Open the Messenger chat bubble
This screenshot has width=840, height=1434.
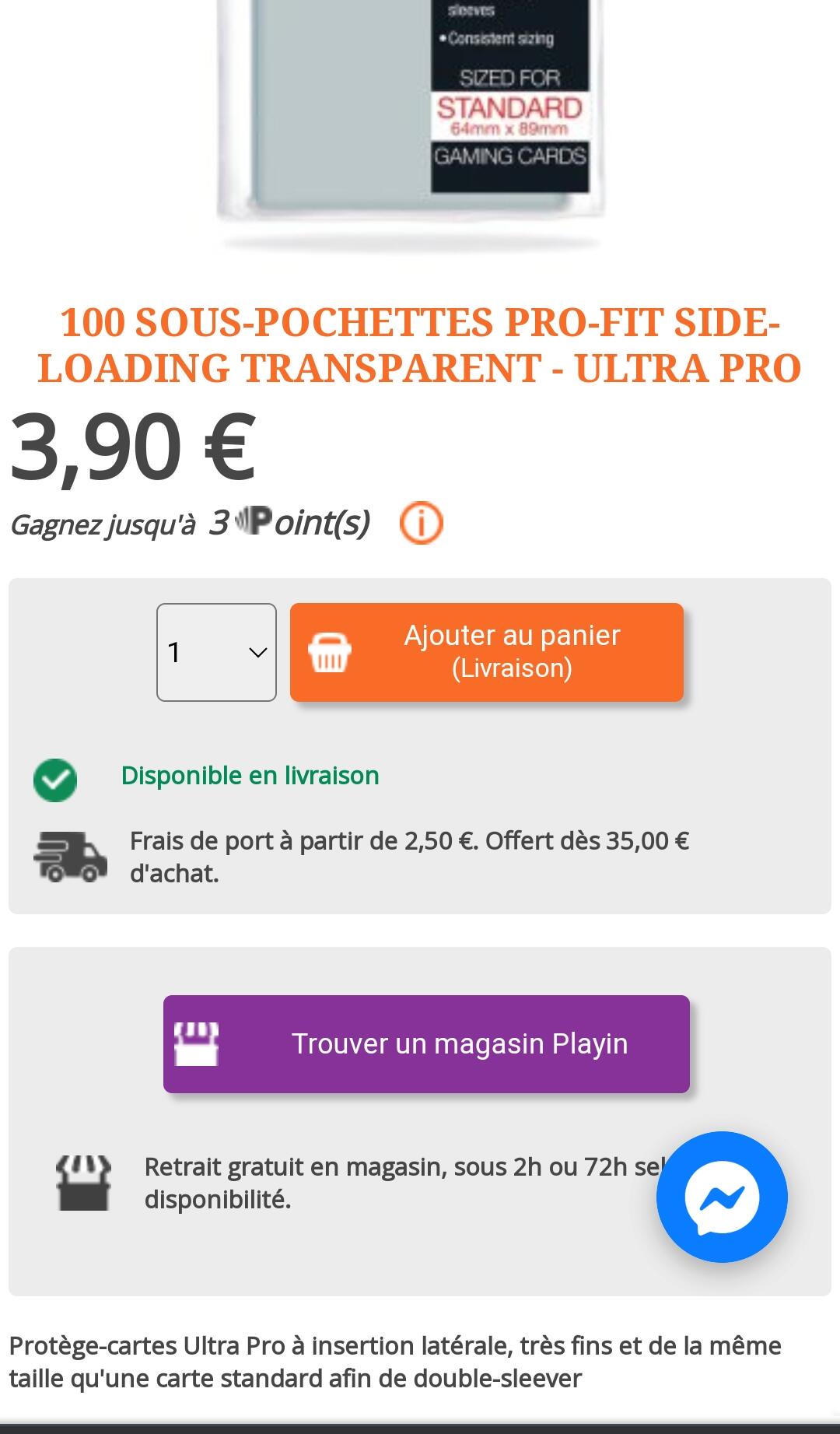click(722, 1197)
